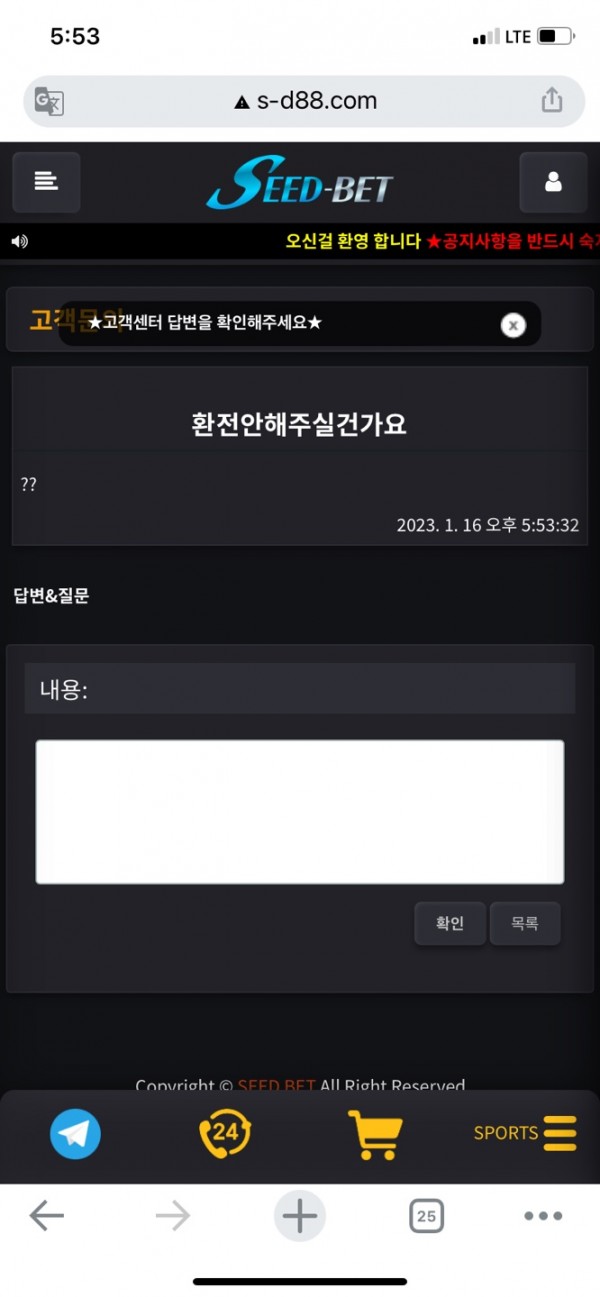Open the Telegram contact icon
Image resolution: width=600 pixels, height=1297 pixels.
pyautogui.click(x=76, y=1134)
